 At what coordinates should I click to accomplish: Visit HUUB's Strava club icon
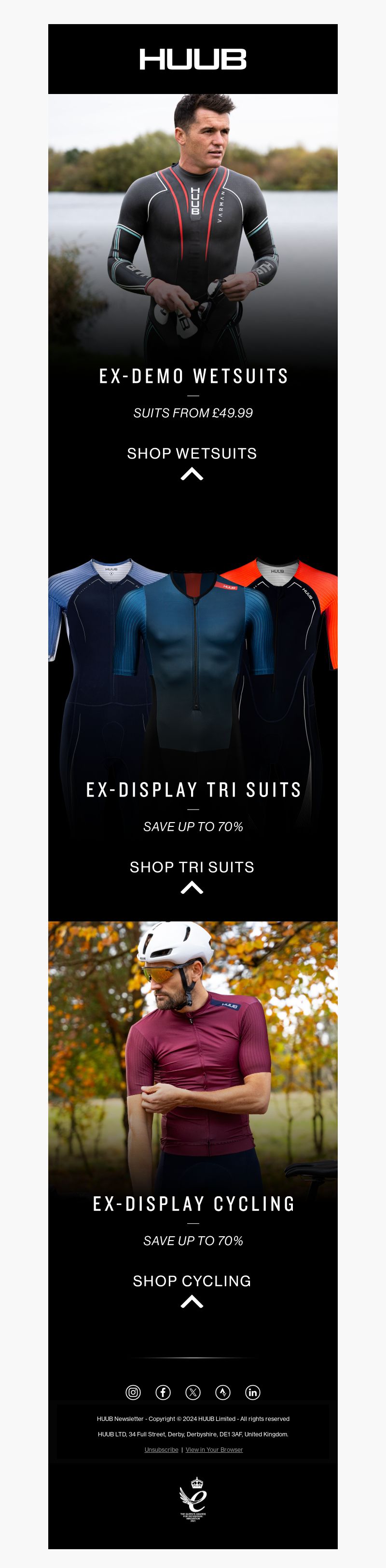[223, 1392]
